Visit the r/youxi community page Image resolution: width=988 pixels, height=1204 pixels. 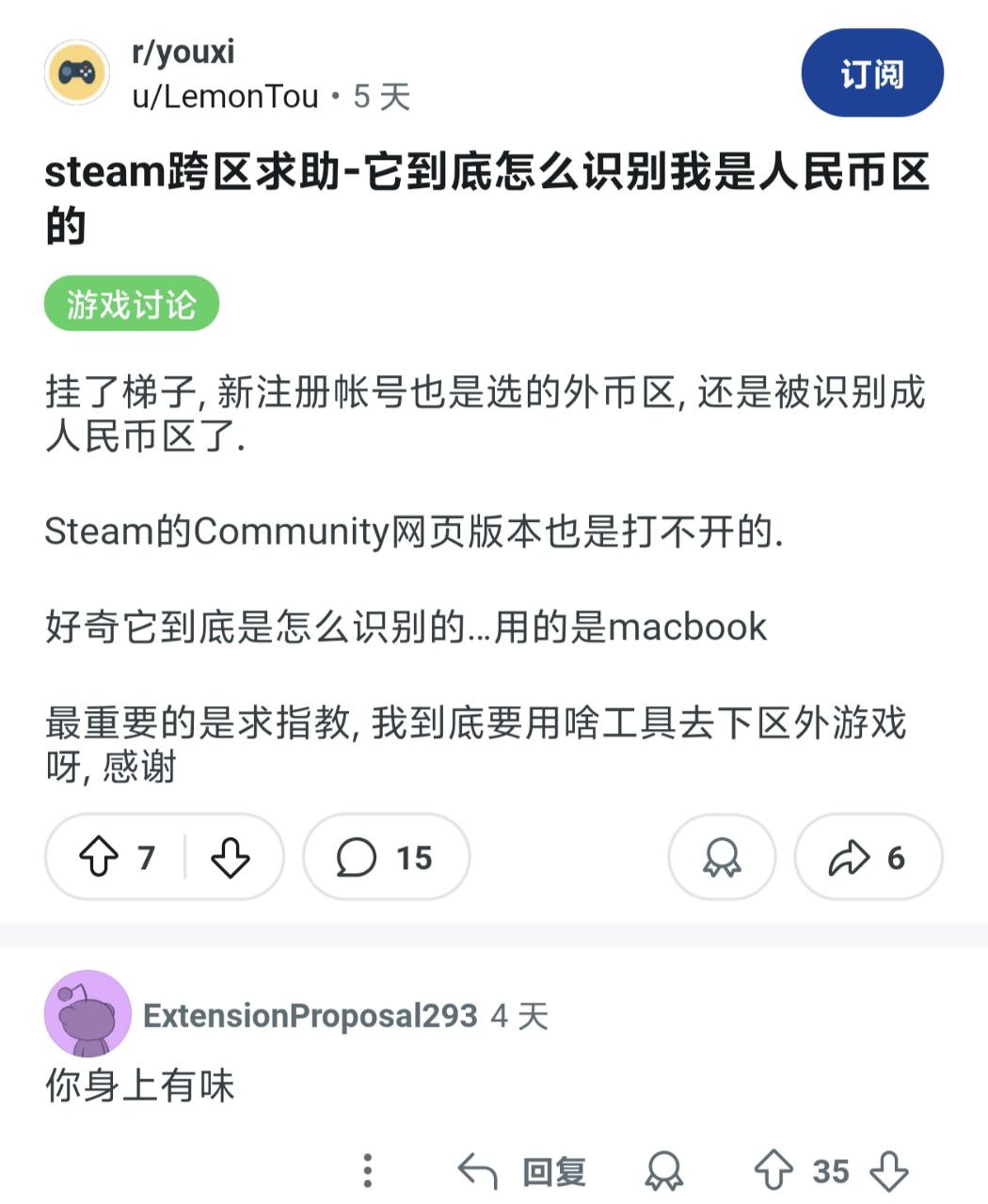(x=183, y=52)
